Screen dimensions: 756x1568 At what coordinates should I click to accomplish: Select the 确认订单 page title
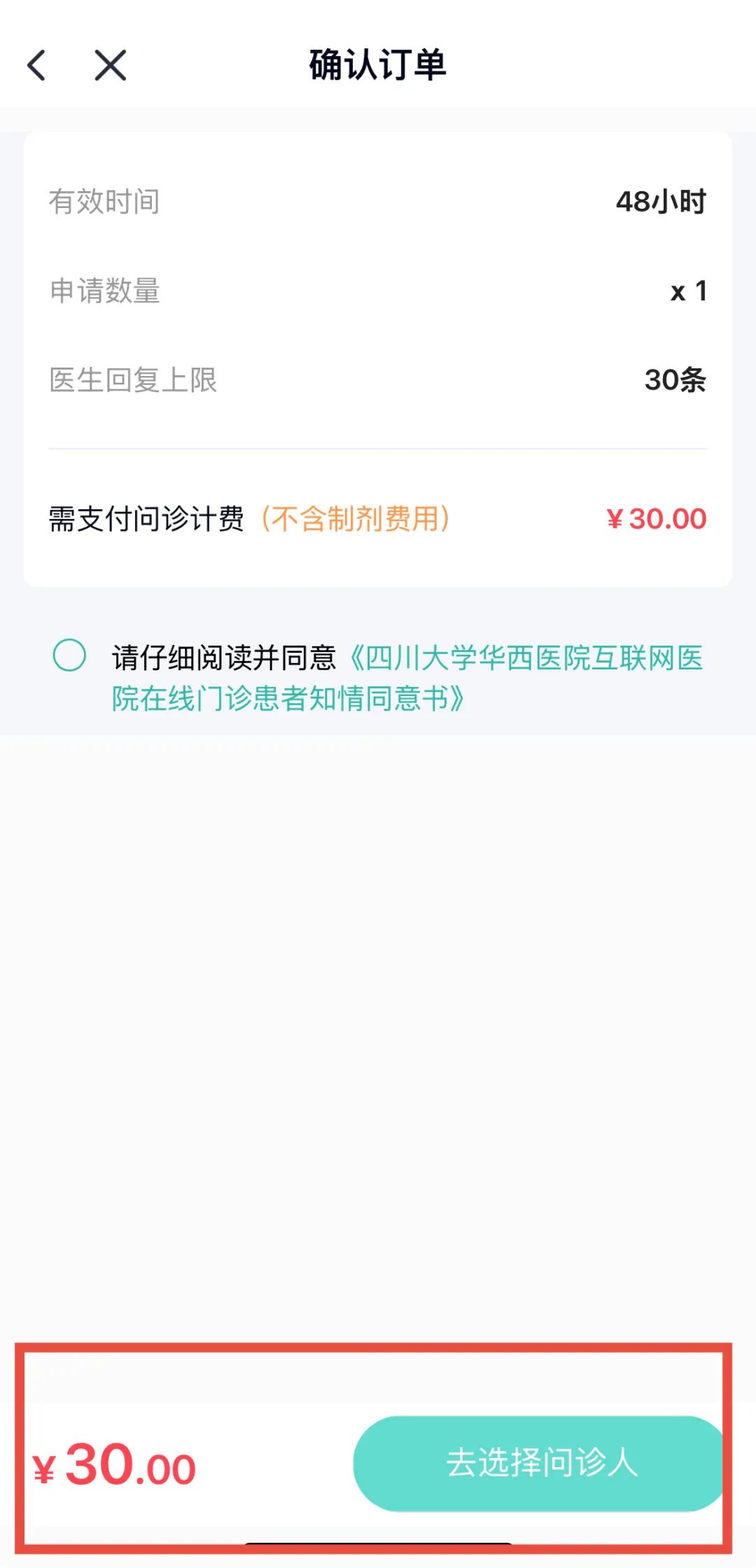pyautogui.click(x=378, y=67)
